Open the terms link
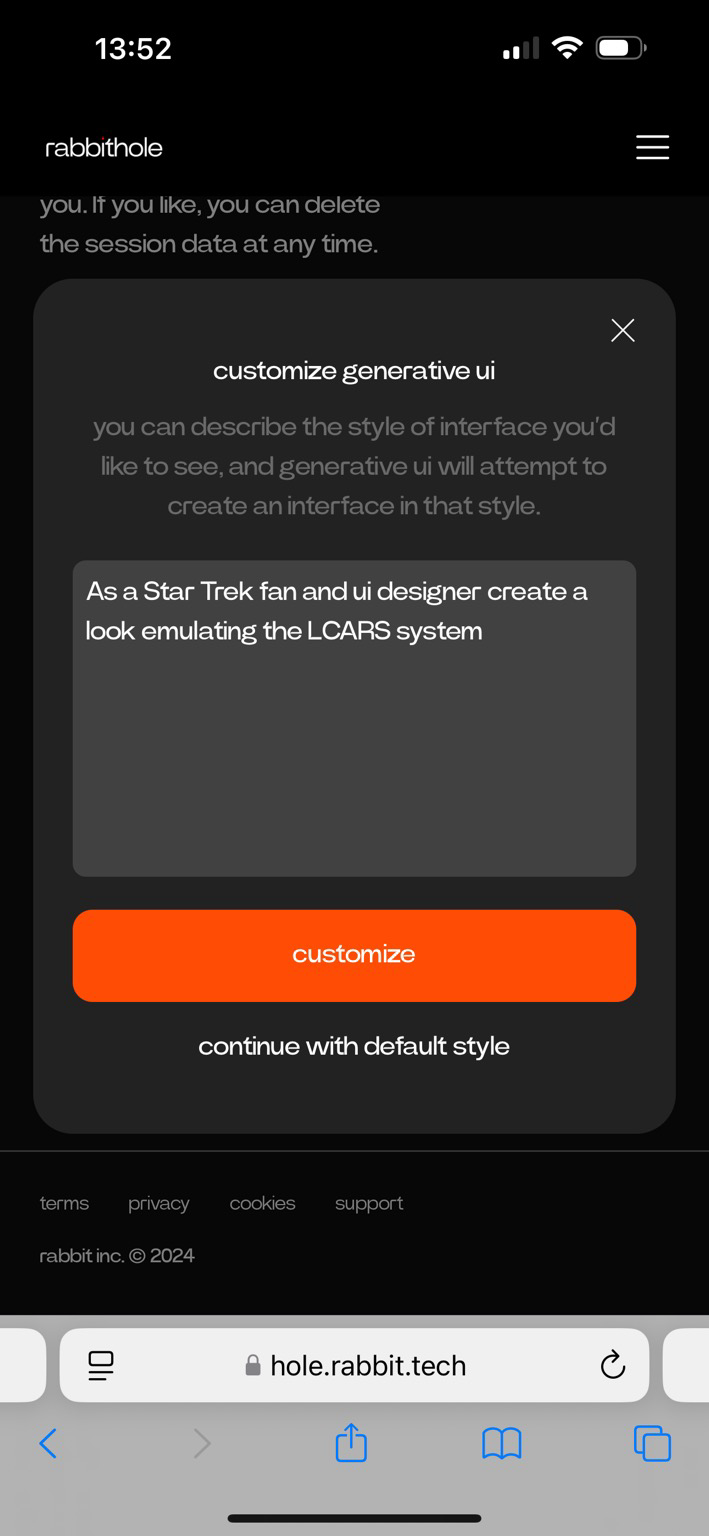 pyautogui.click(x=64, y=1203)
